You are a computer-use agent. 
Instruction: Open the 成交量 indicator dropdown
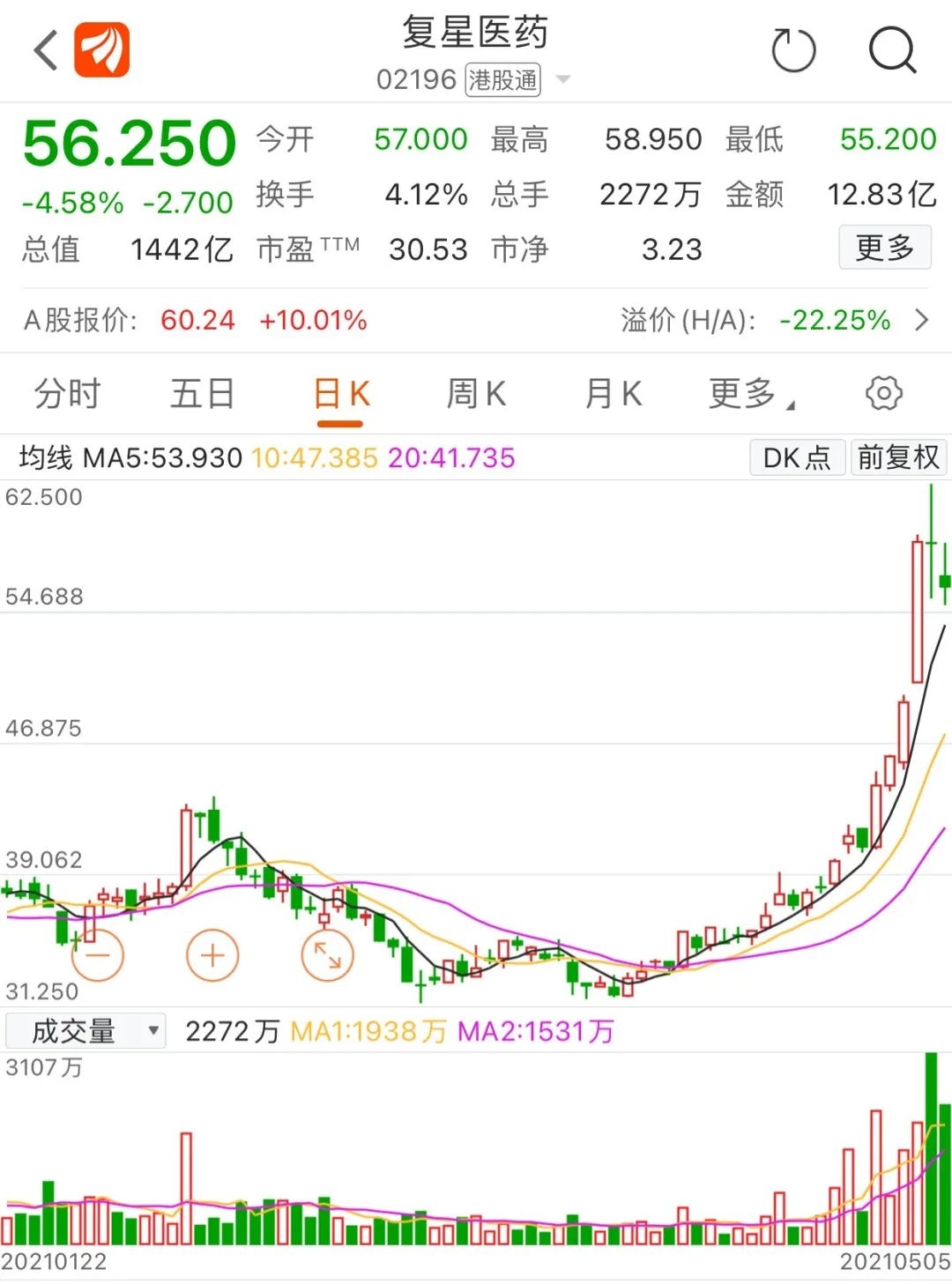coord(86,1030)
